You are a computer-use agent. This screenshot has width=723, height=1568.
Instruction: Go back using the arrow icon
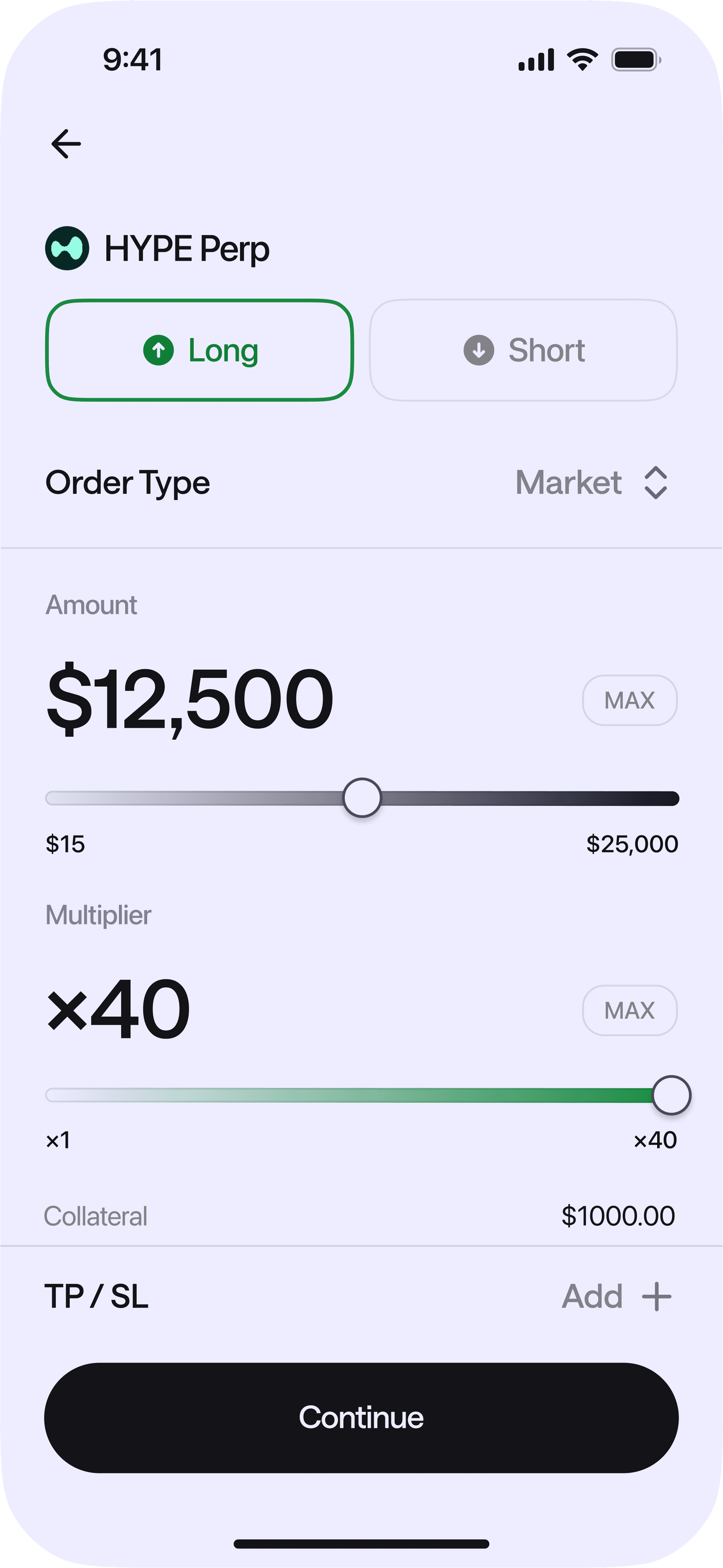pos(66,144)
